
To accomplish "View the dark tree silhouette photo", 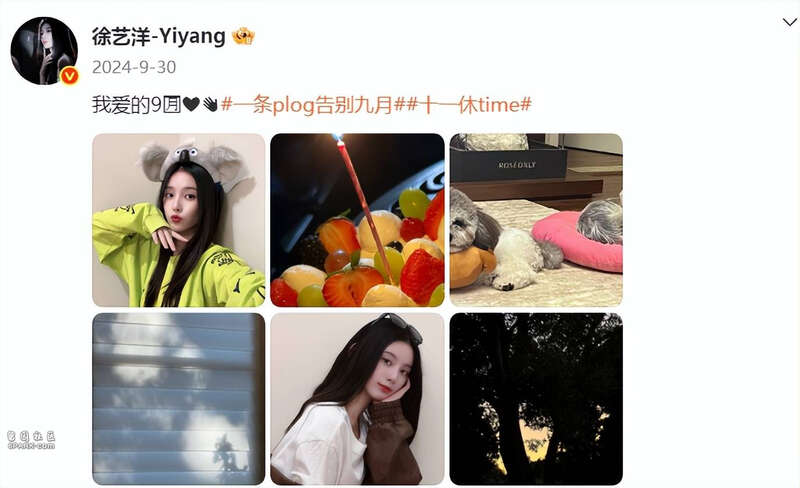I will coord(536,399).
